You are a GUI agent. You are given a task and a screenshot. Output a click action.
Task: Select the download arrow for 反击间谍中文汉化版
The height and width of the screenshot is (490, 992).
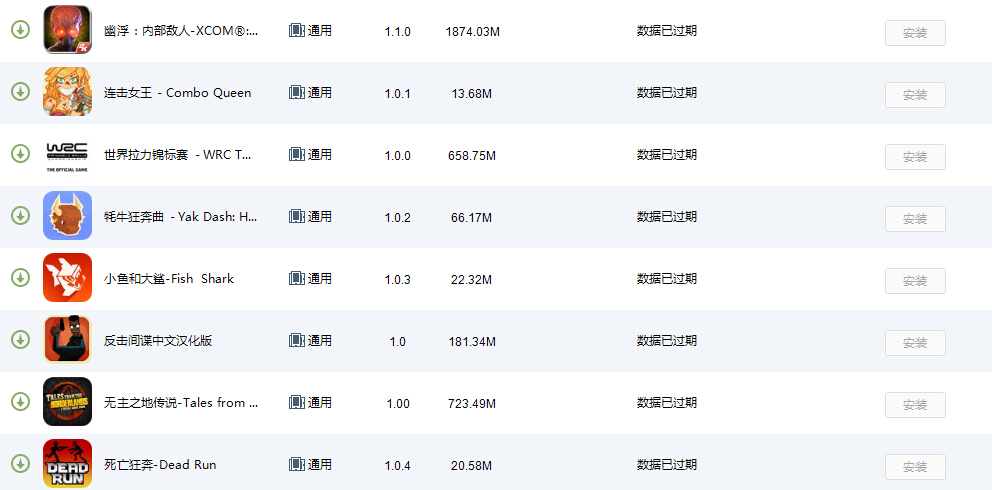click(x=20, y=340)
